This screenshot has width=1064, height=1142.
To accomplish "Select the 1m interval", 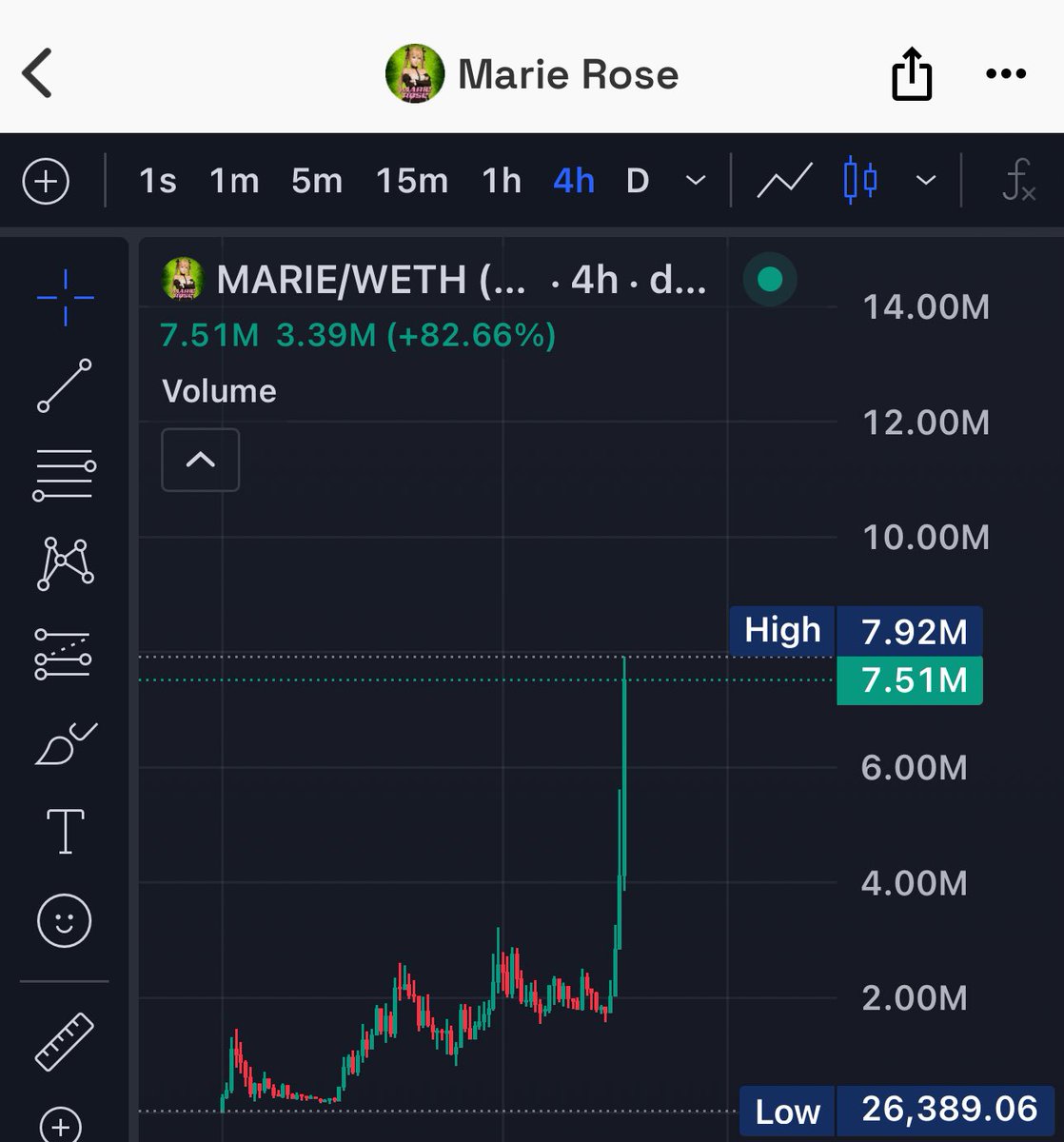I will pos(234,181).
